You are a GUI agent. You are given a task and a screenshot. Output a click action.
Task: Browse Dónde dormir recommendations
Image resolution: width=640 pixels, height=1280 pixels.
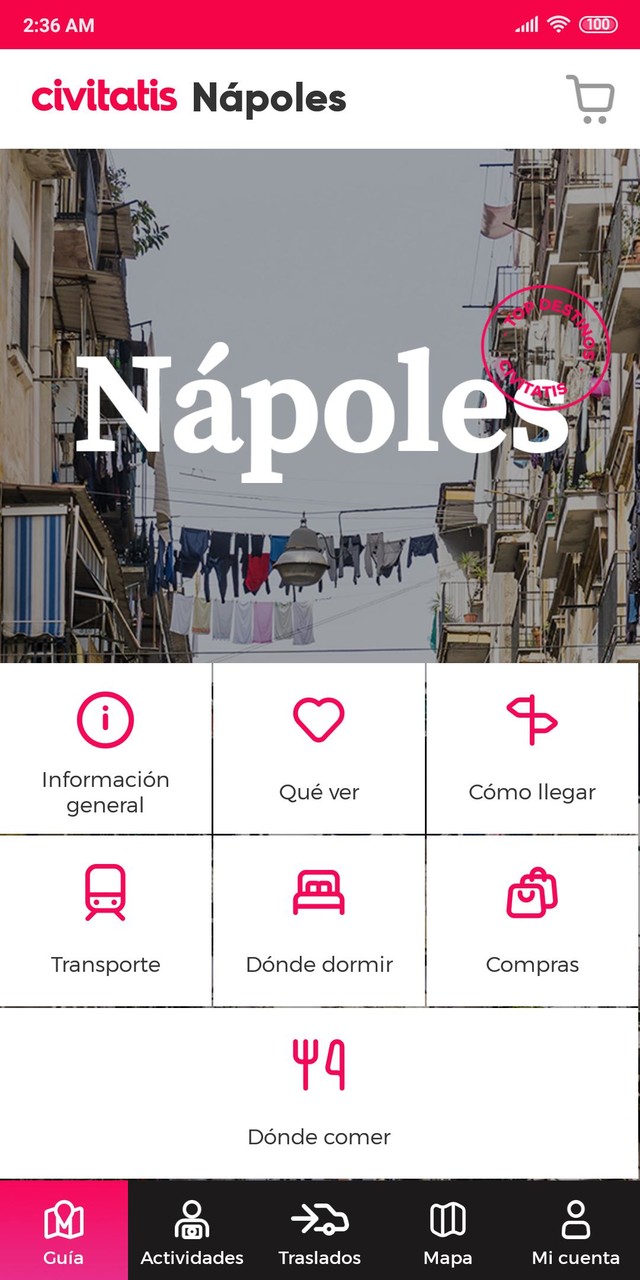point(319,921)
